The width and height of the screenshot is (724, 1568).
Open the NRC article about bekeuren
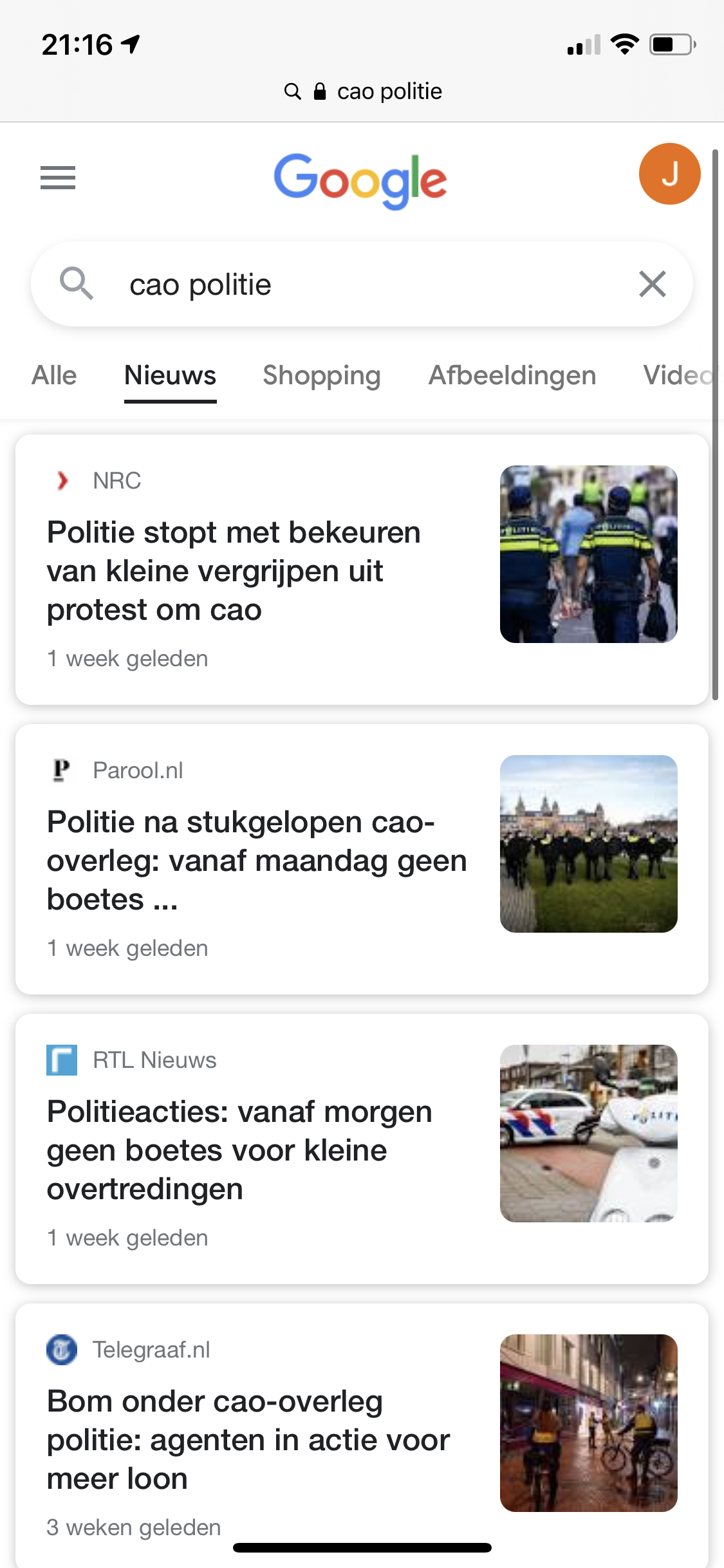pos(234,571)
